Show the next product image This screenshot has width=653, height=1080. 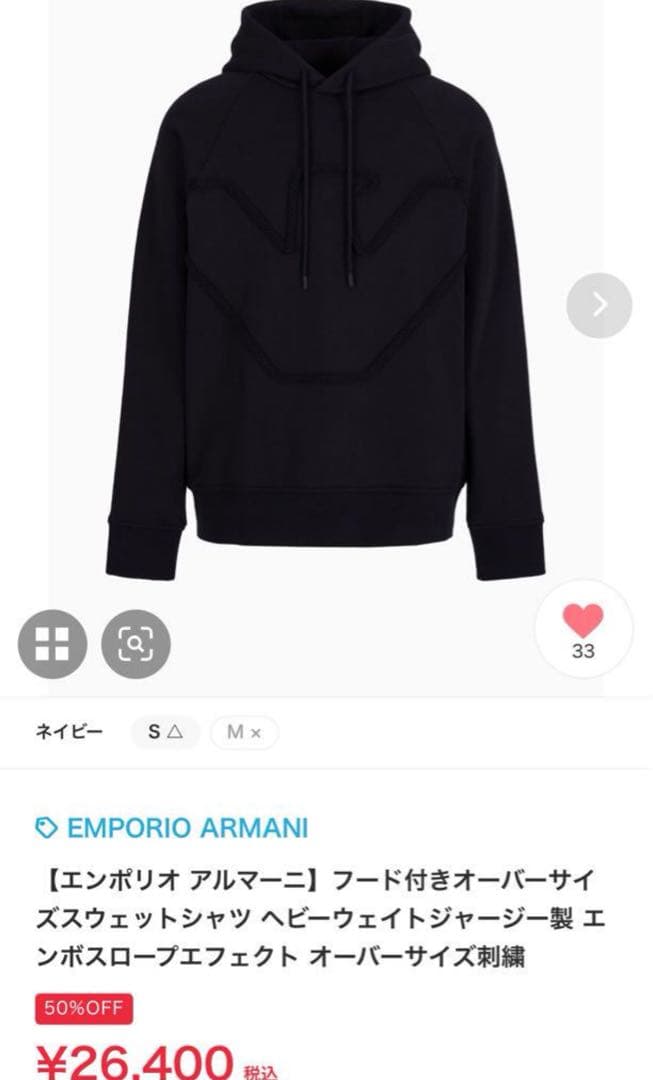click(599, 305)
